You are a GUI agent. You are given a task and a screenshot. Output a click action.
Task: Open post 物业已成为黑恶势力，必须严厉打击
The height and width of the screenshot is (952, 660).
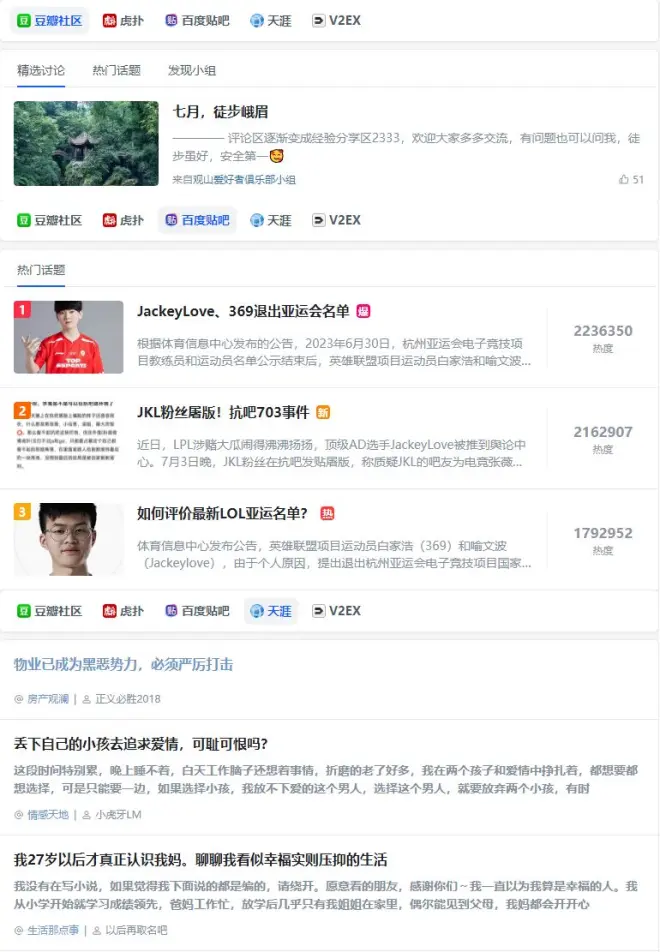[x=123, y=664]
